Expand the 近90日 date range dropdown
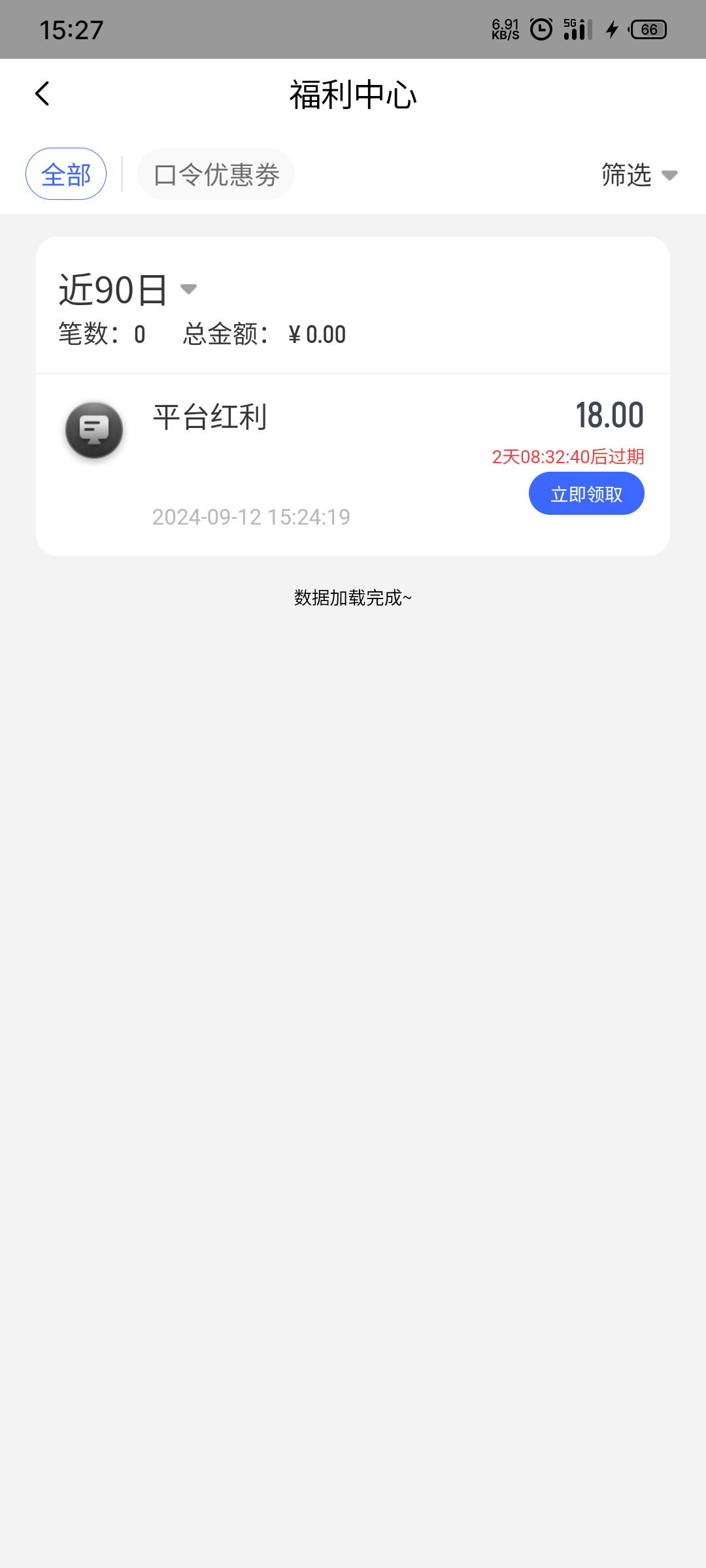 click(128, 289)
